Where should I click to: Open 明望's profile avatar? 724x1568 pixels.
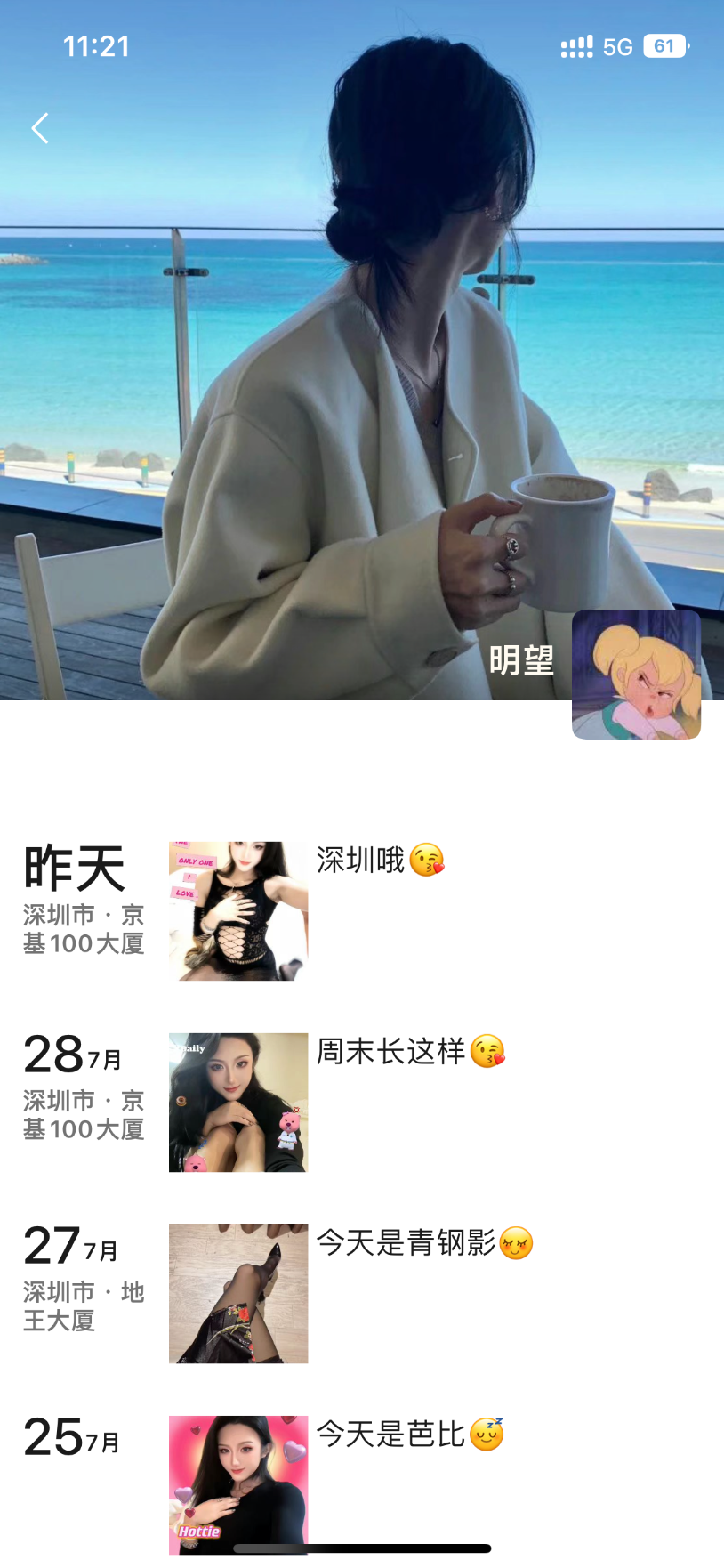(636, 675)
